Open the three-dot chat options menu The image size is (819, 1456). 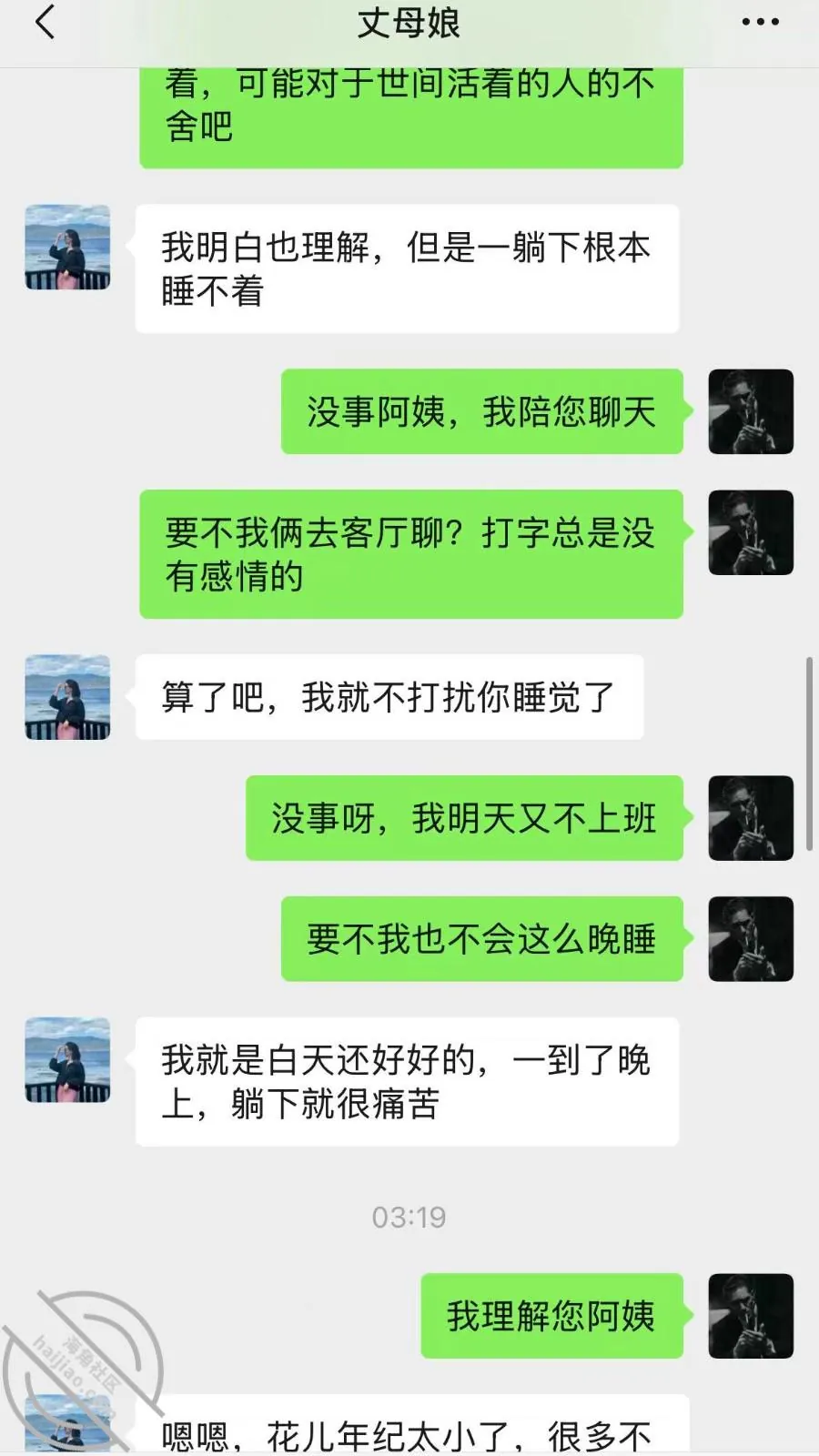click(x=760, y=22)
